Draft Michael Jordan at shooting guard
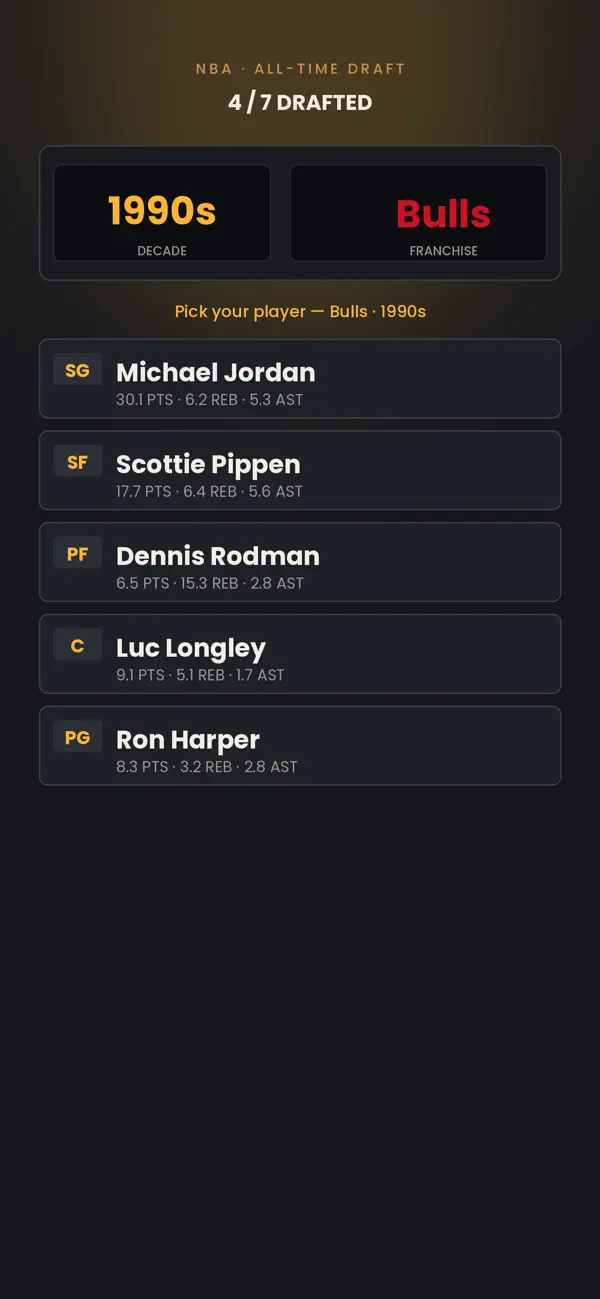Image resolution: width=600 pixels, height=1299 pixels. pos(300,378)
